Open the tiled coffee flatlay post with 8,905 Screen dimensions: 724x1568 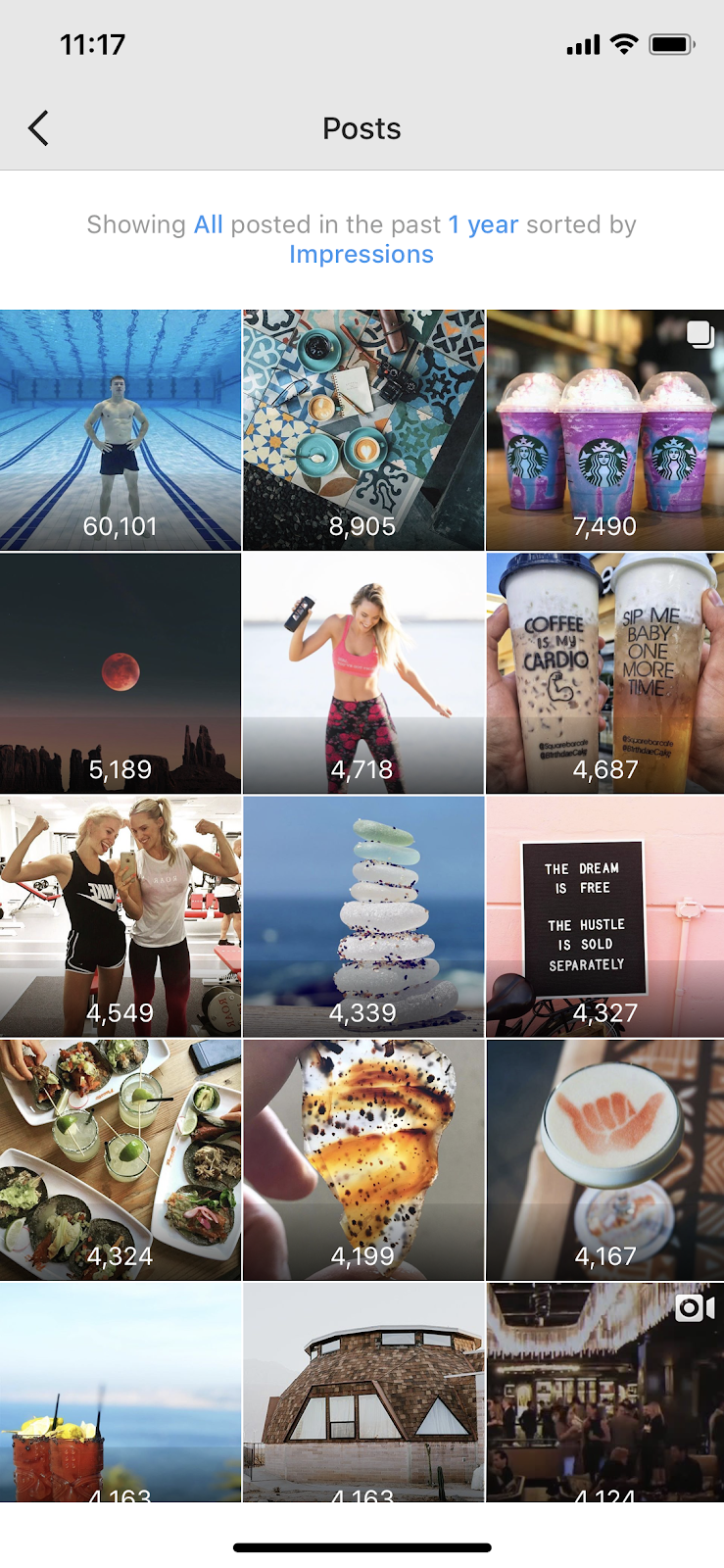(362, 429)
